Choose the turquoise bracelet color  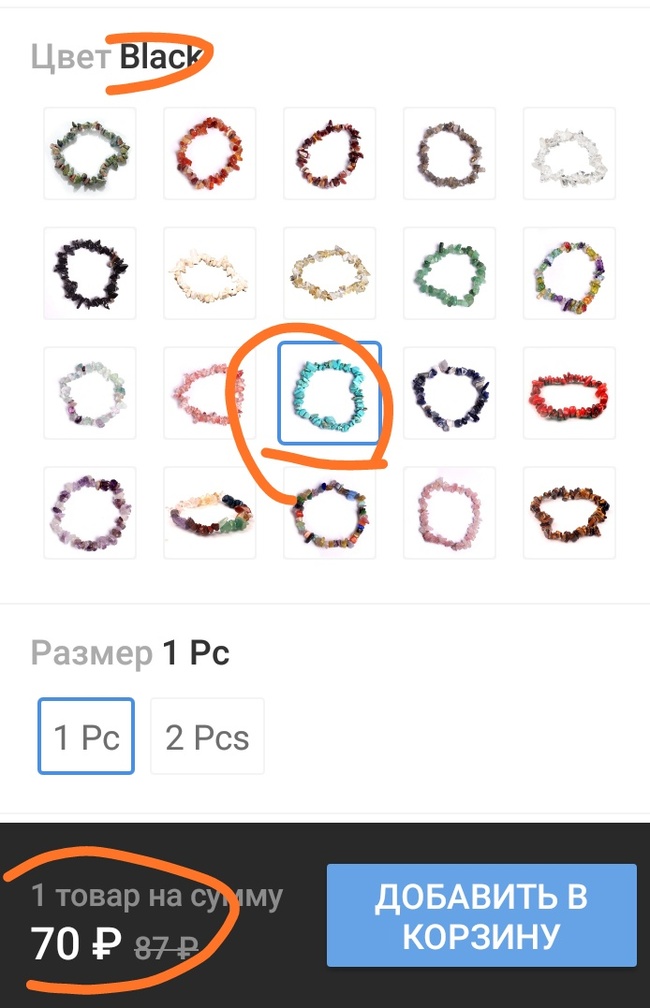[329, 393]
